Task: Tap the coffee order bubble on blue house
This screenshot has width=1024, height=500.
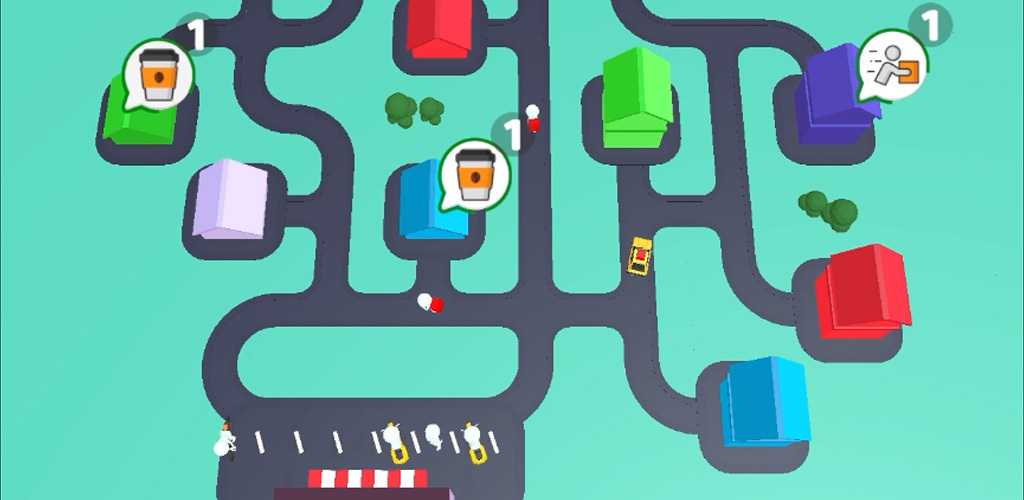Action: click(475, 174)
